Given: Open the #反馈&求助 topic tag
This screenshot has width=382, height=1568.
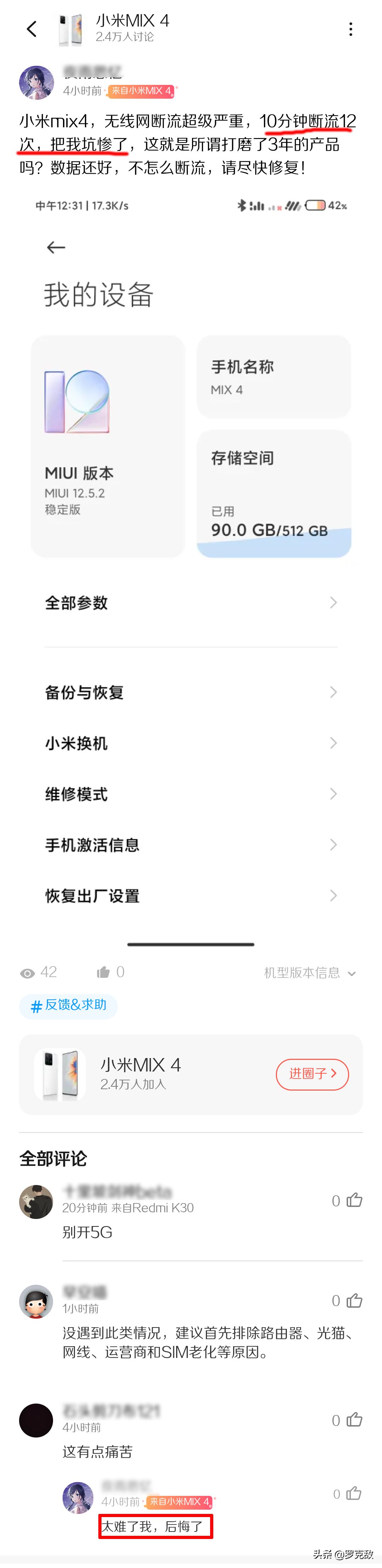Looking at the screenshot, I should coord(68,1005).
